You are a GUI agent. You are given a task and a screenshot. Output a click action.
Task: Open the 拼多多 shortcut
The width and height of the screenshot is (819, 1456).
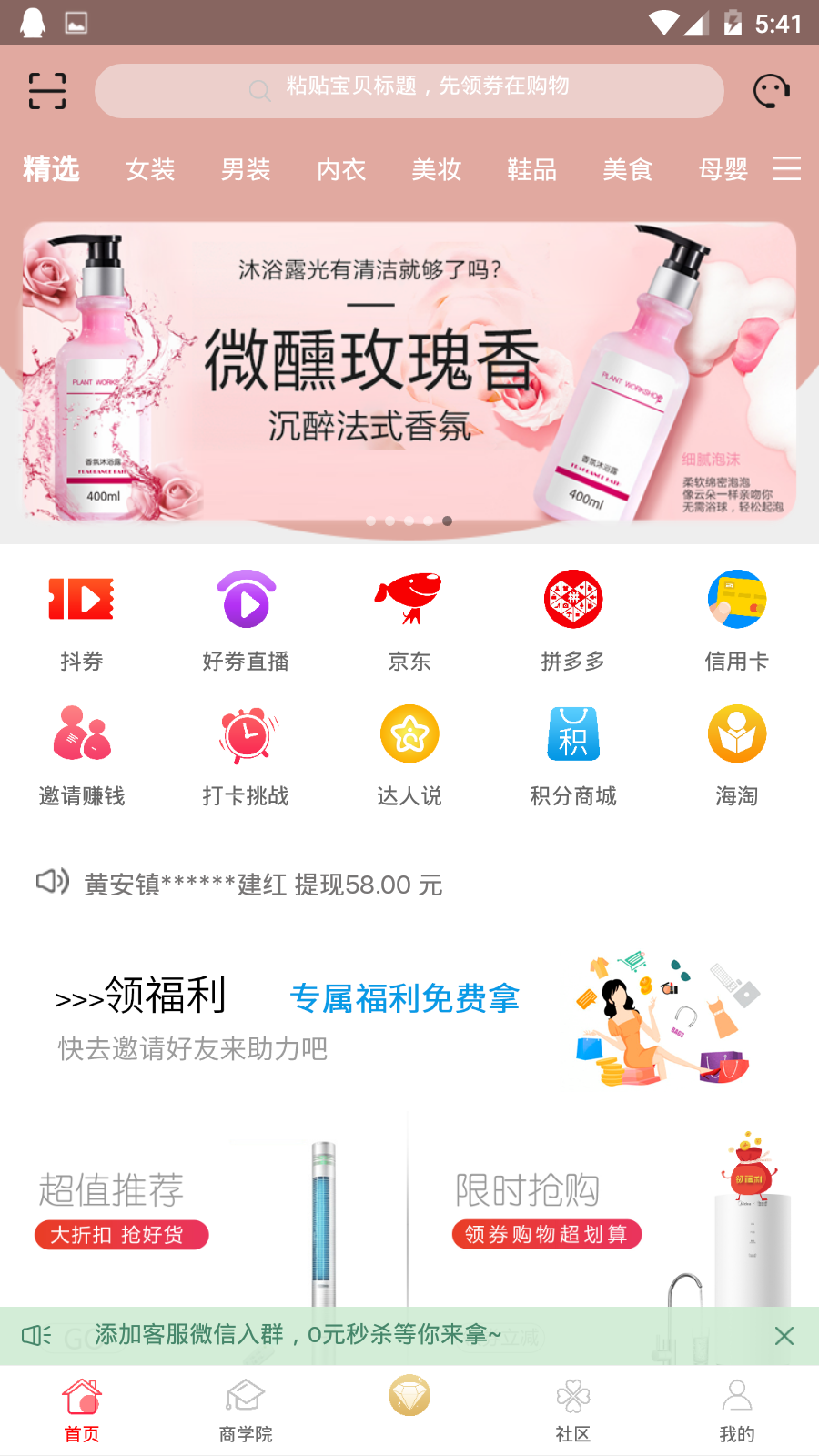tap(573, 621)
